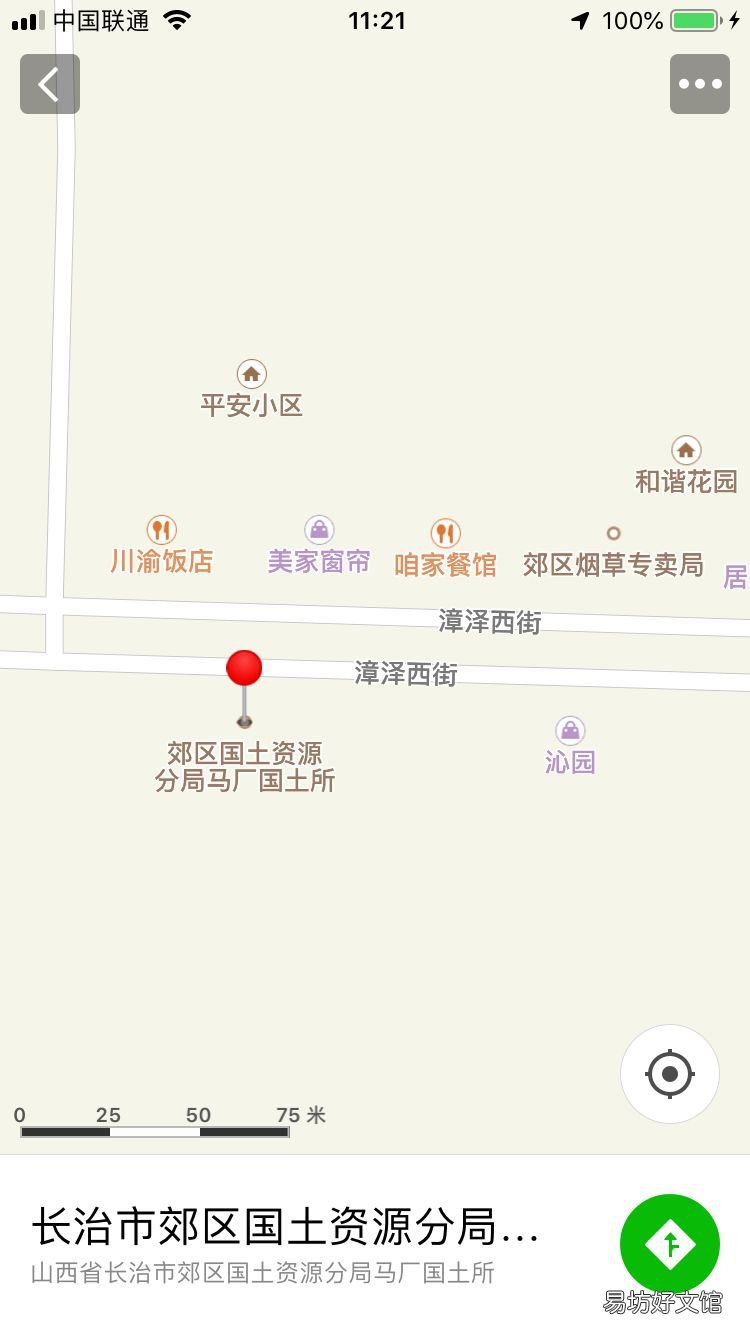750x1334 pixels.
Task: Tap the 11:21 clock in status bar
Action: click(x=375, y=20)
